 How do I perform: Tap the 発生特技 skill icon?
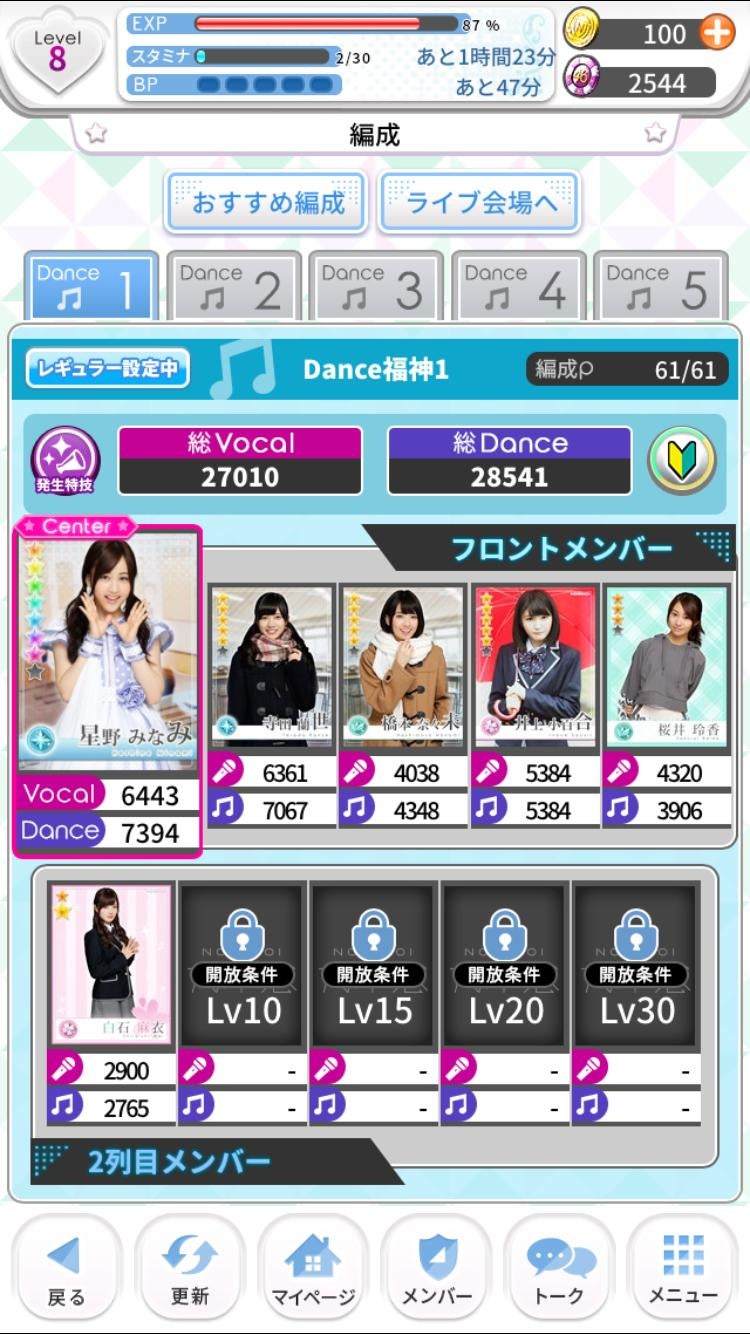(65, 461)
